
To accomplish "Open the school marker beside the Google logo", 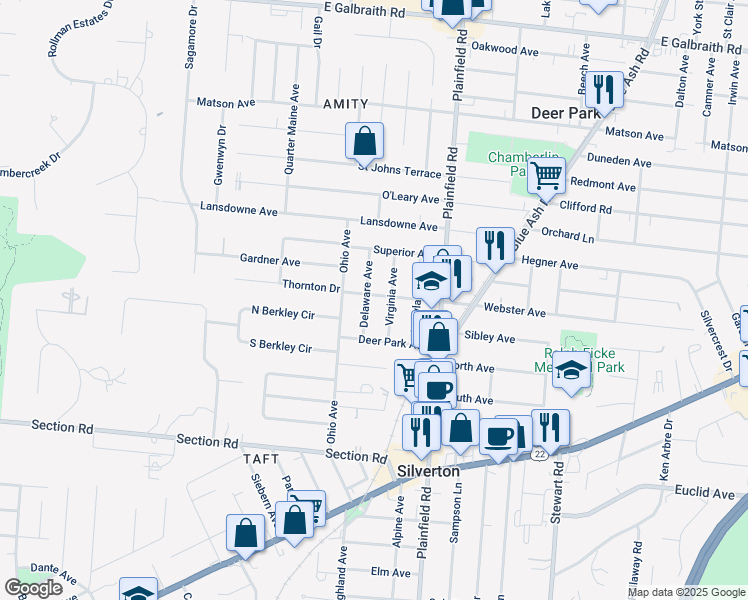I will (x=138, y=590).
